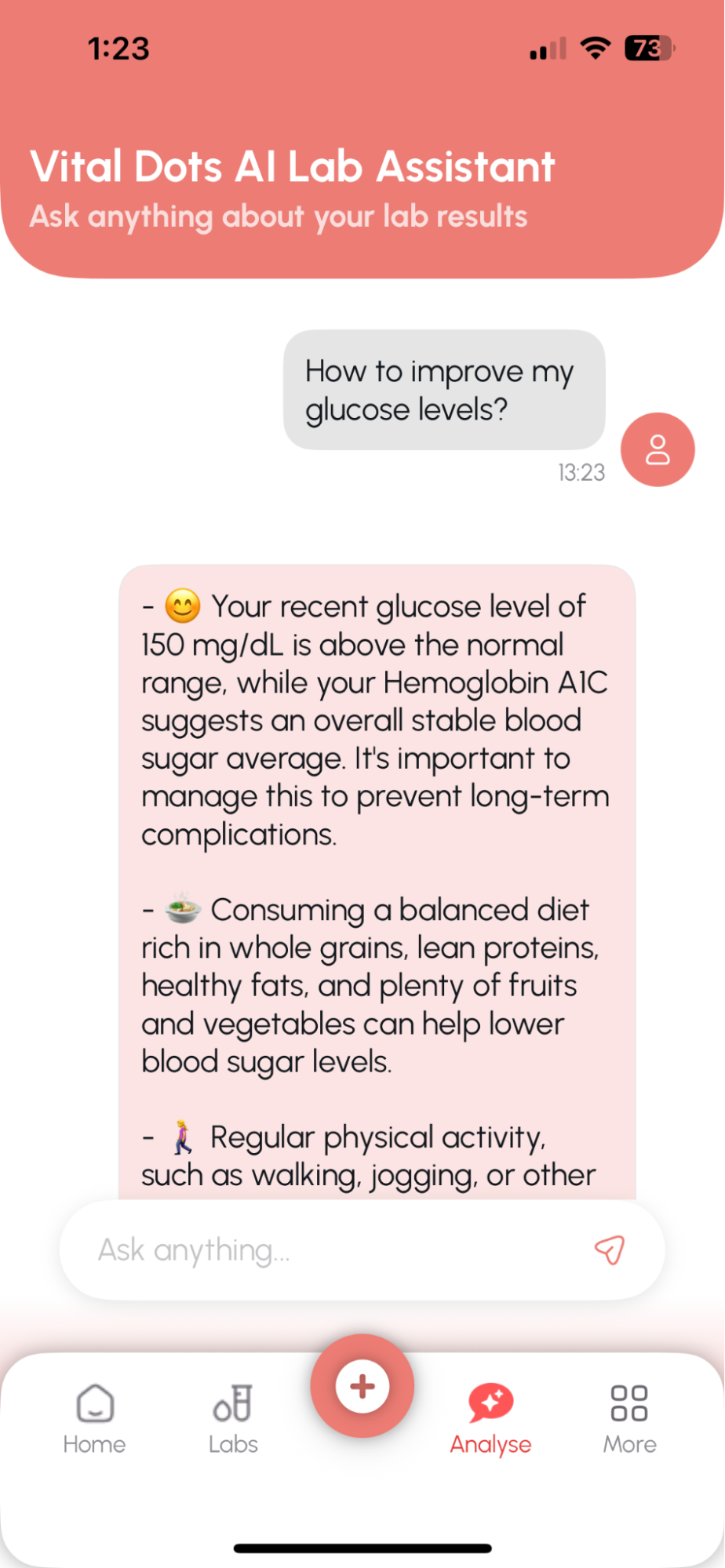Tap the send paper-plane icon
The width and height of the screenshot is (725, 1568).
click(609, 1250)
